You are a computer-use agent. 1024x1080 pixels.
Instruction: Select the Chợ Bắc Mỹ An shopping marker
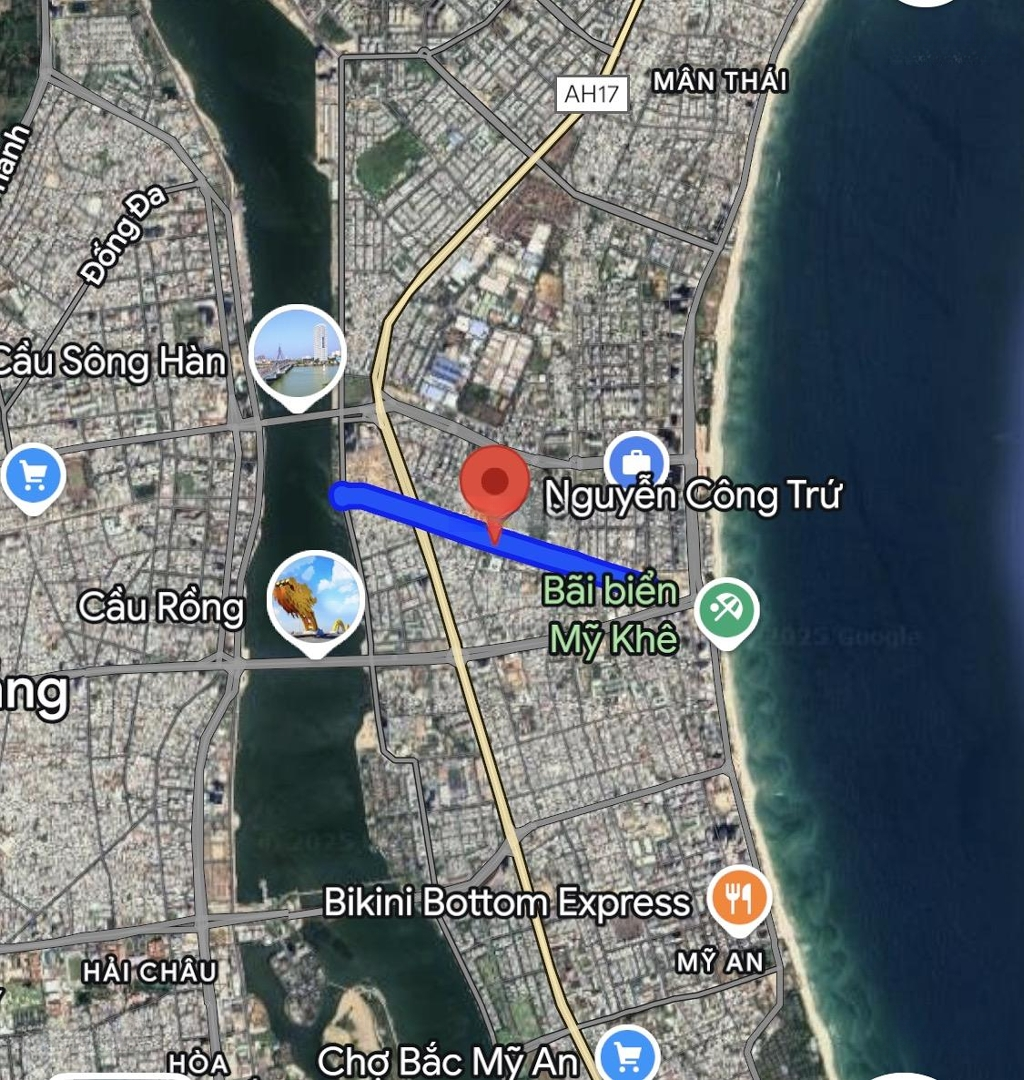click(x=627, y=1056)
